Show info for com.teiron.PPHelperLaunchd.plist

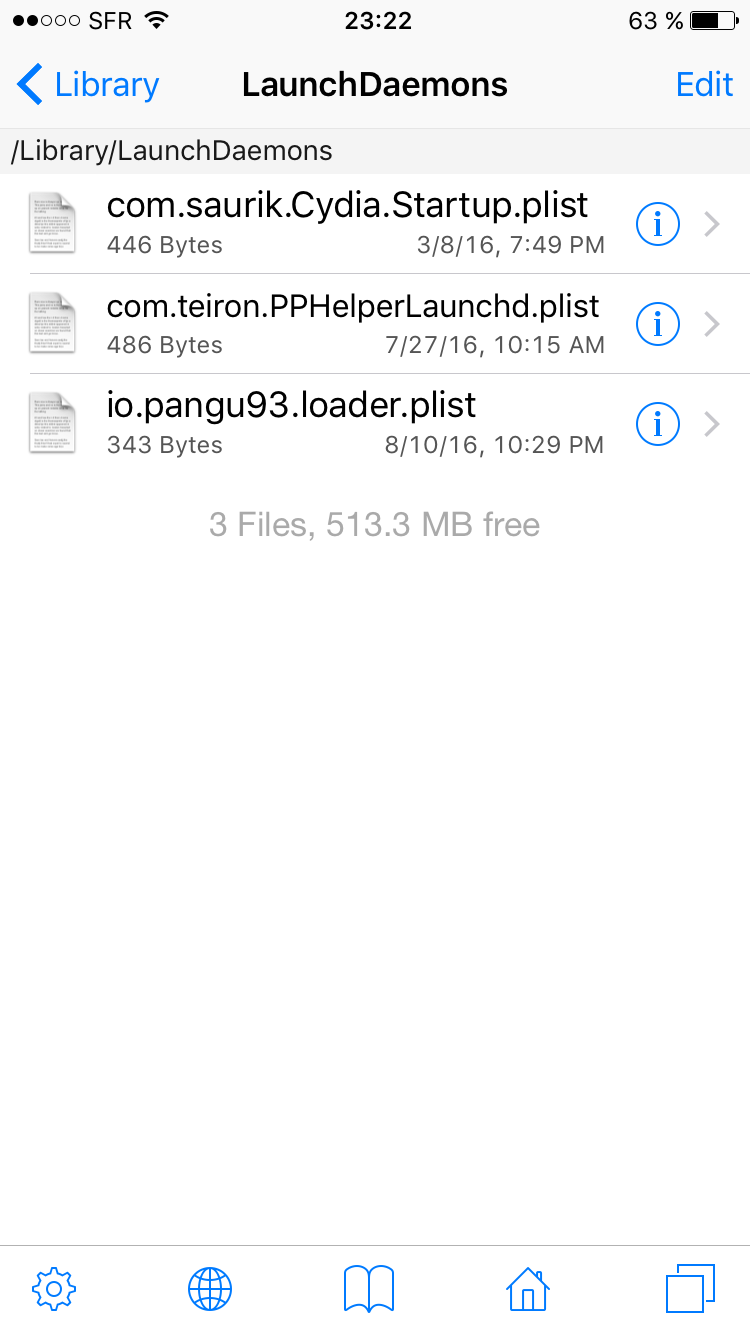point(658,324)
